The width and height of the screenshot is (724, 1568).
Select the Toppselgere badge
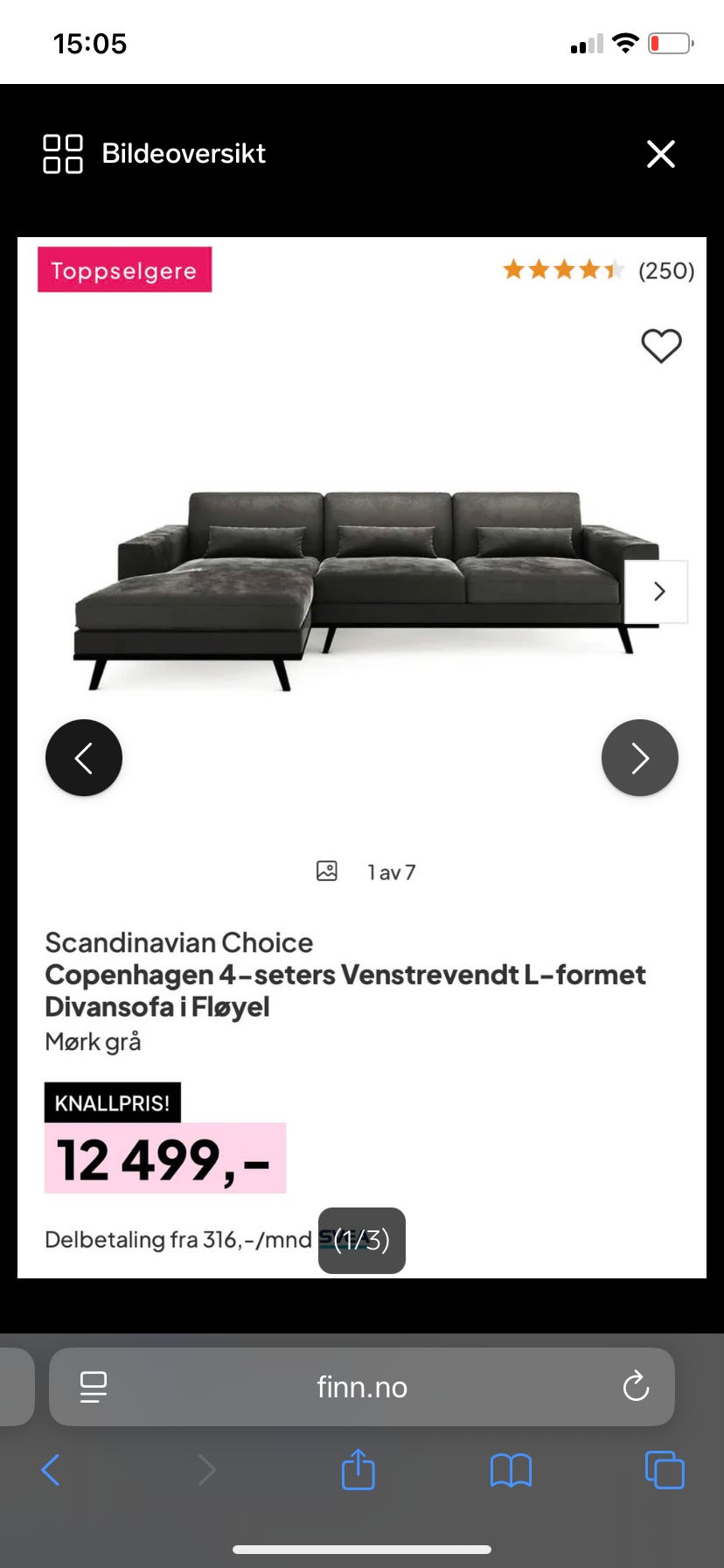tap(124, 269)
